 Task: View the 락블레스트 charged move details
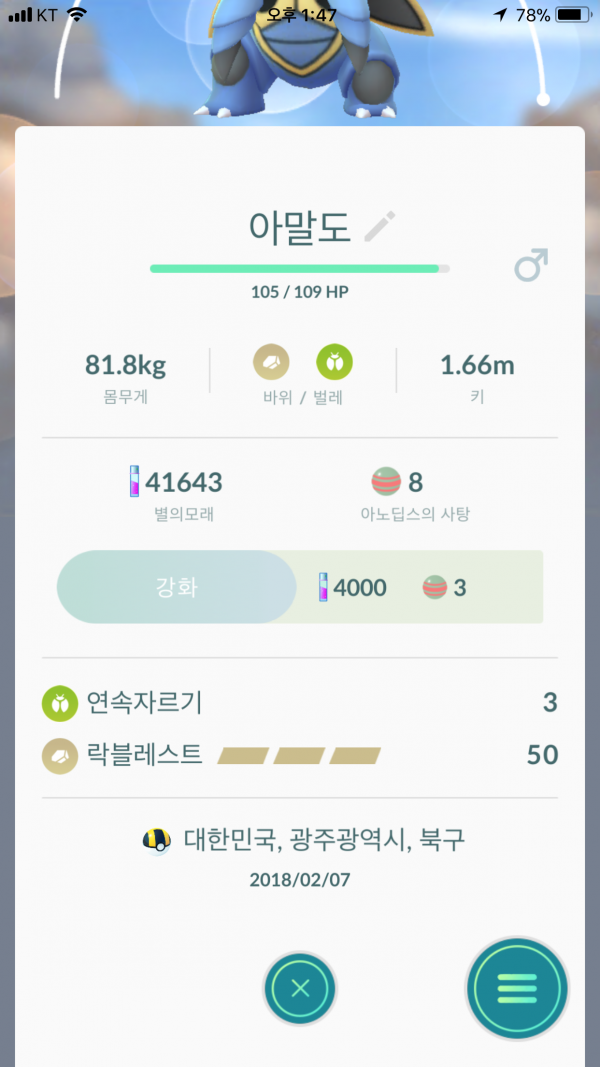click(145, 754)
